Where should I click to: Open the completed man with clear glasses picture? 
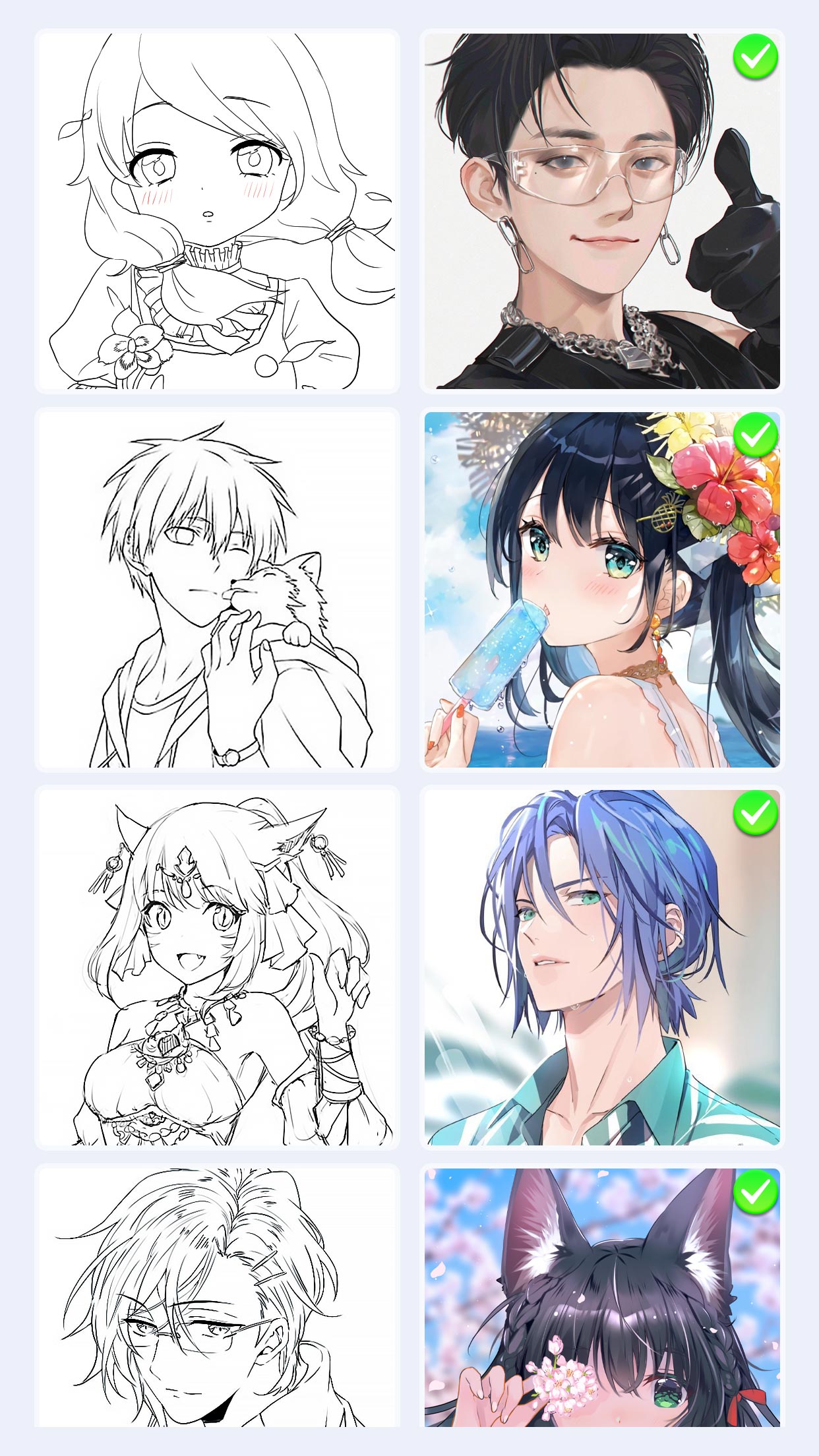point(602,211)
